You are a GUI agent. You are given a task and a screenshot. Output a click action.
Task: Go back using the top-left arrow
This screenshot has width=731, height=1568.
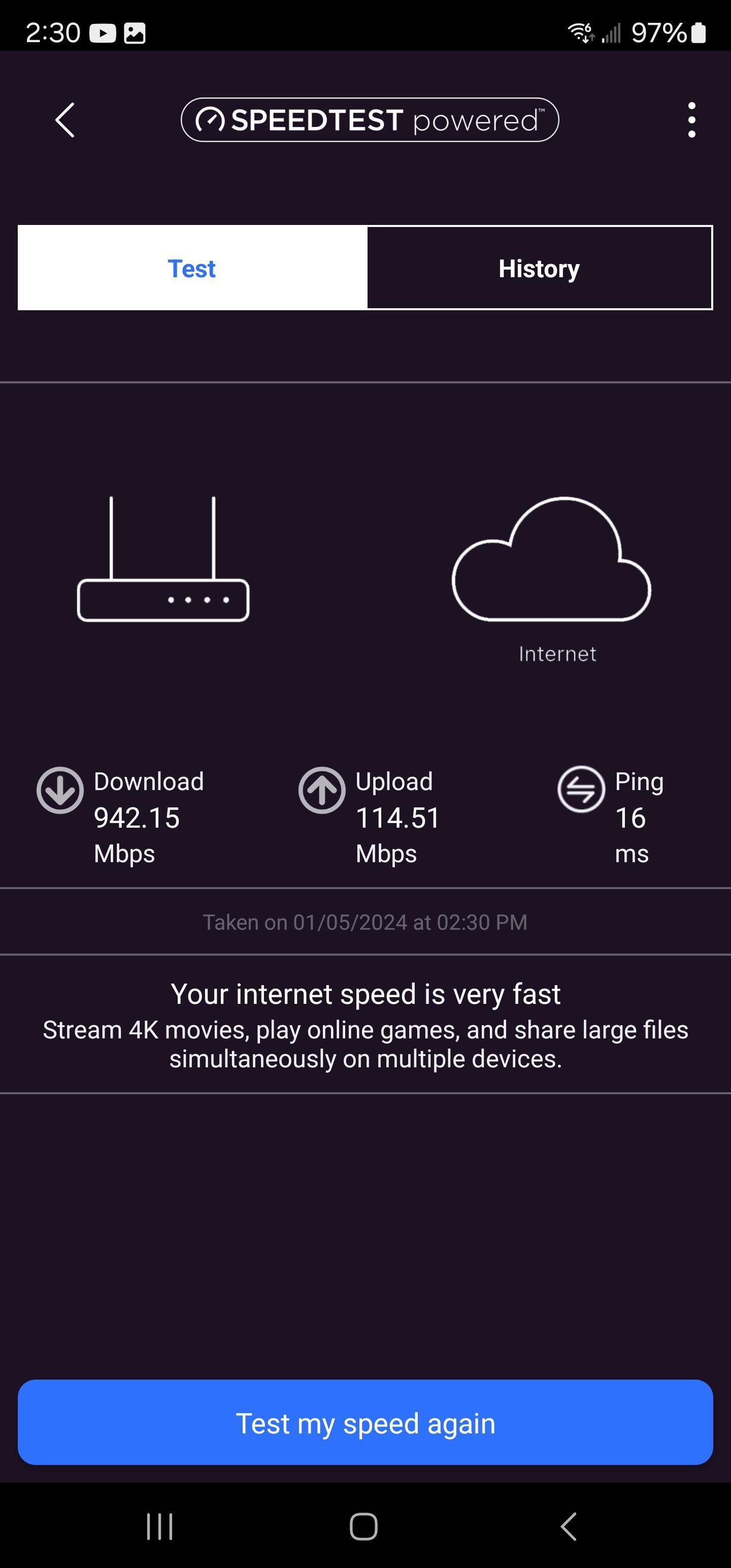point(65,120)
